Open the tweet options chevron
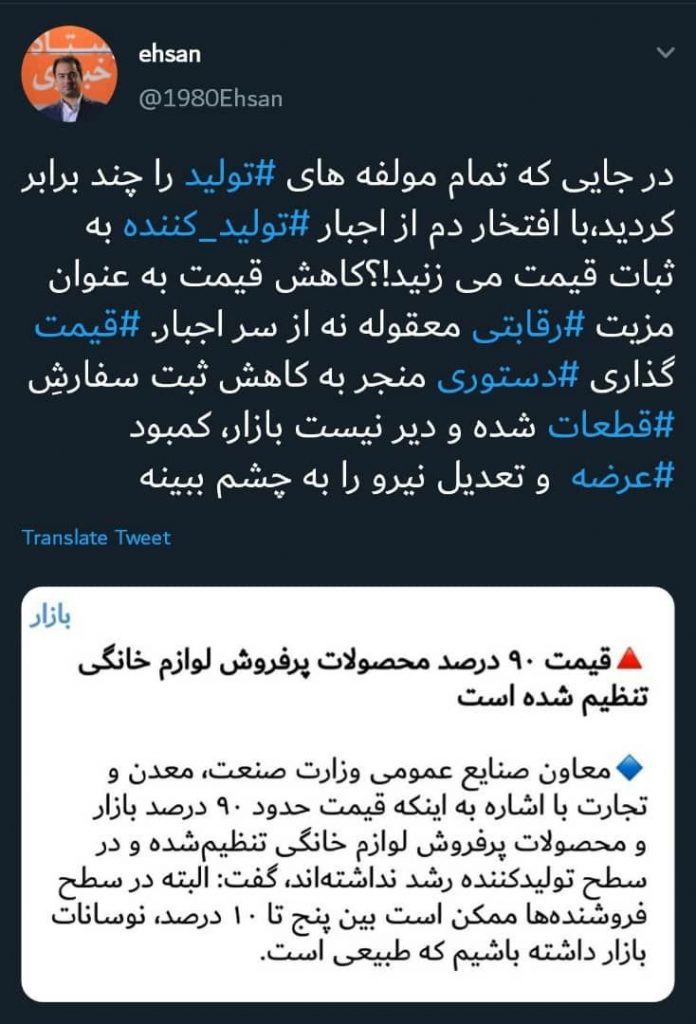The image size is (696, 1024). click(664, 51)
